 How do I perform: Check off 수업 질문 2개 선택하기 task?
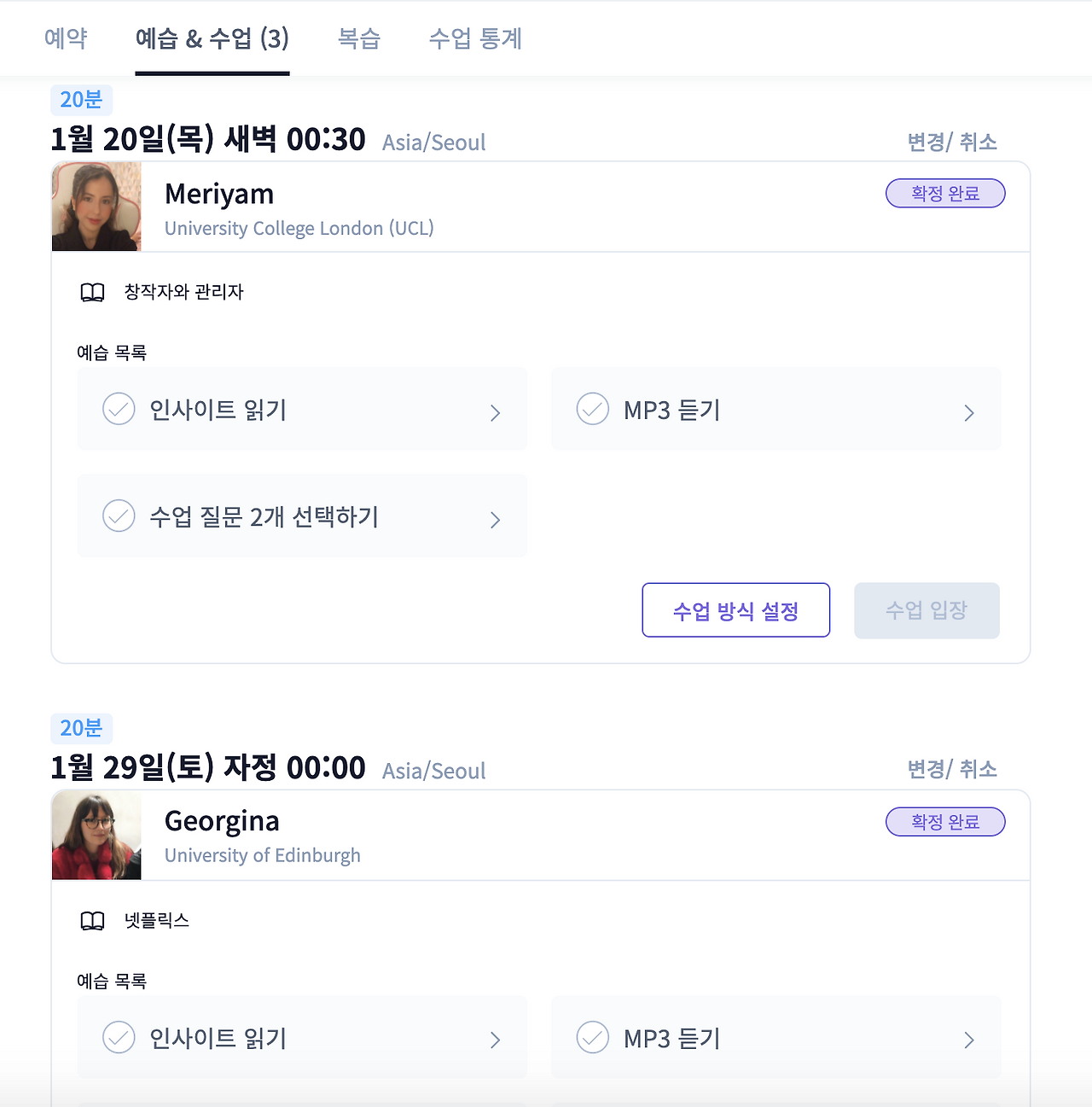point(119,516)
